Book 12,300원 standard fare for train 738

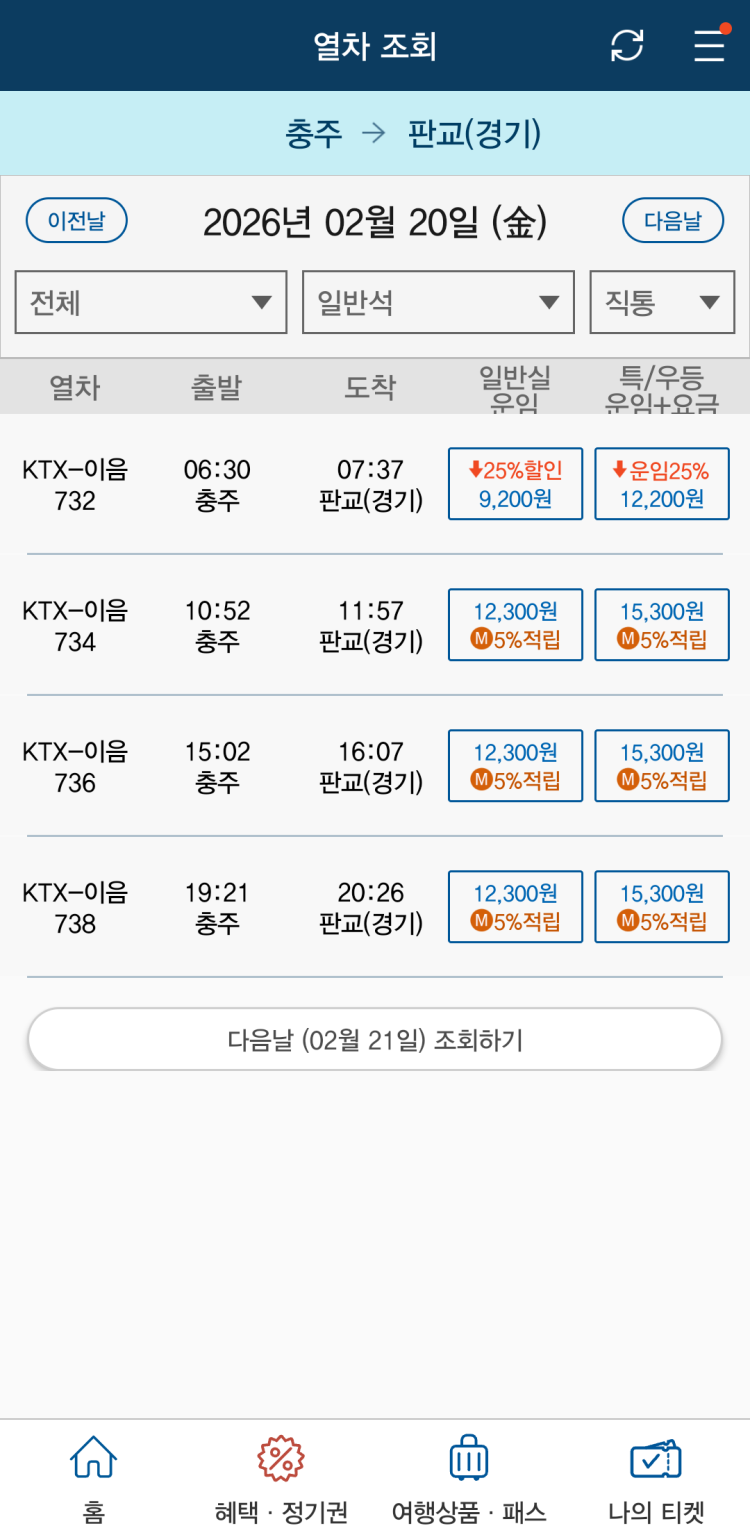pyautogui.click(x=515, y=907)
